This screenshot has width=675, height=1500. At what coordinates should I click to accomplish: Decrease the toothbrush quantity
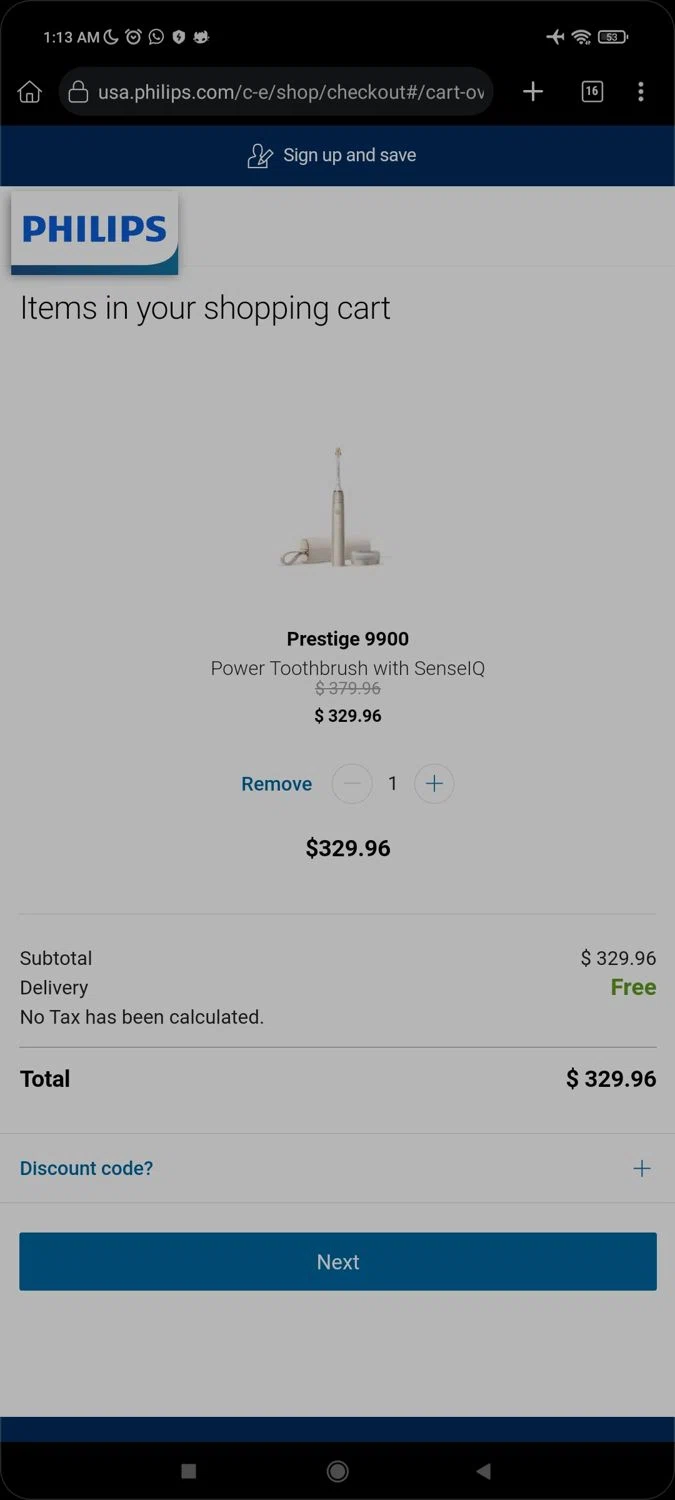point(352,784)
